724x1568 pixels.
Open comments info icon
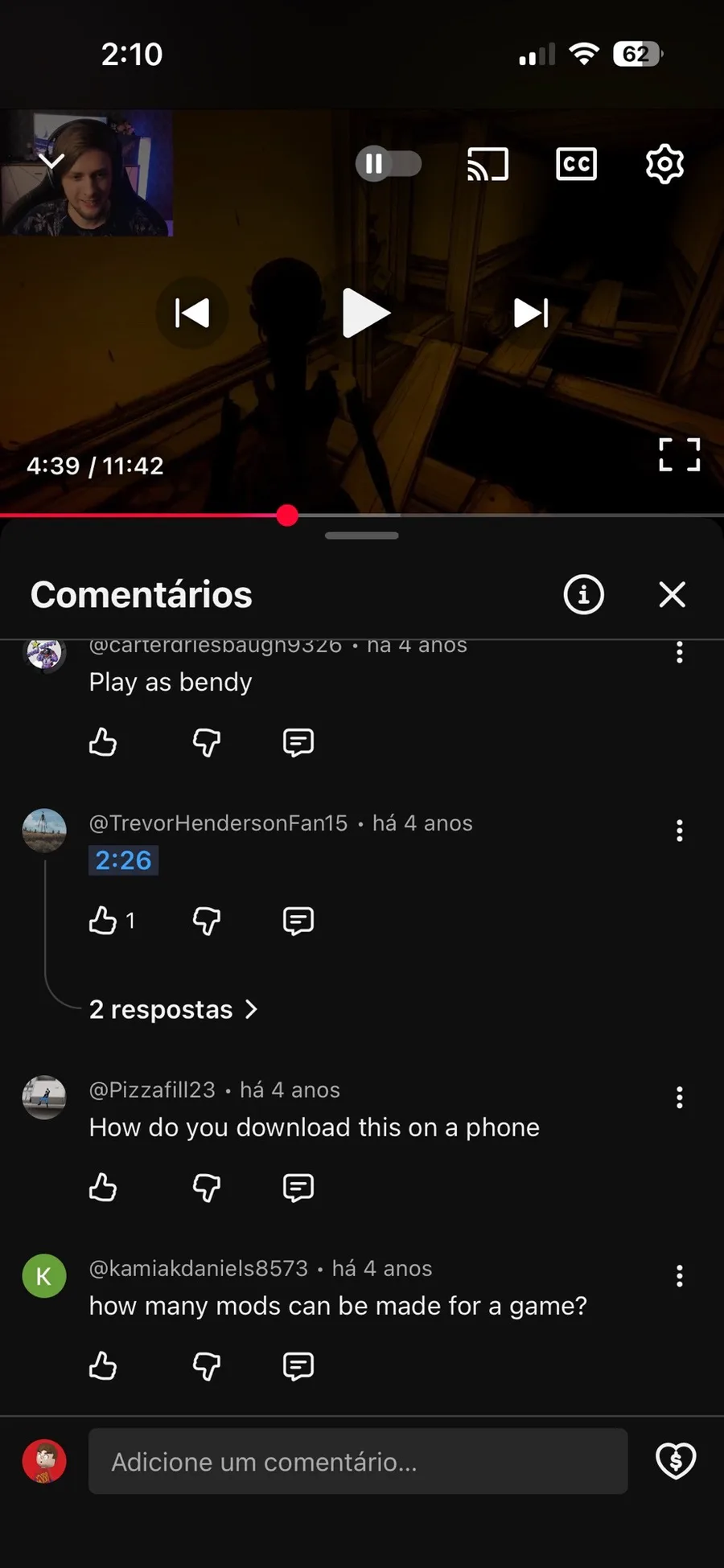(583, 595)
